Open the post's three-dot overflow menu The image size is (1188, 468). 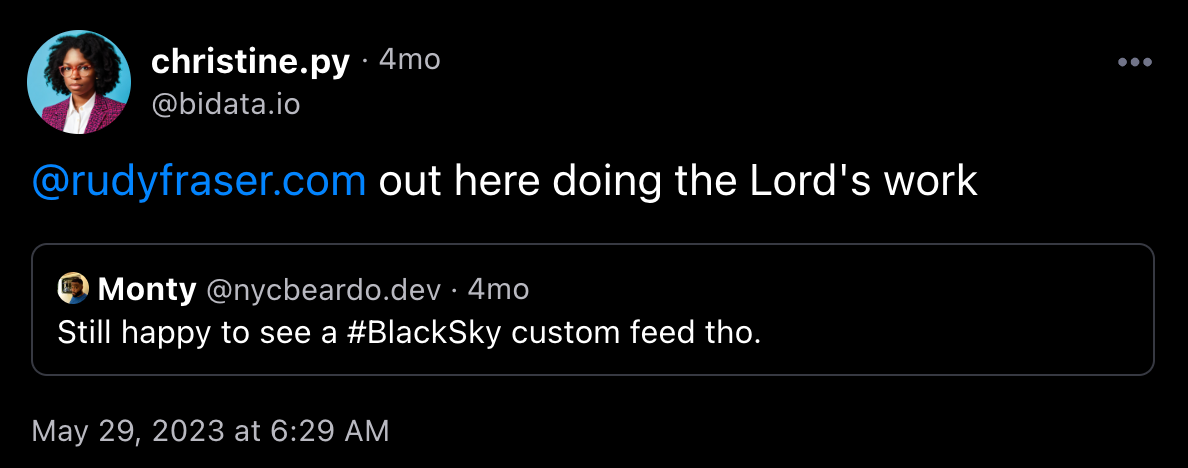point(1135,62)
